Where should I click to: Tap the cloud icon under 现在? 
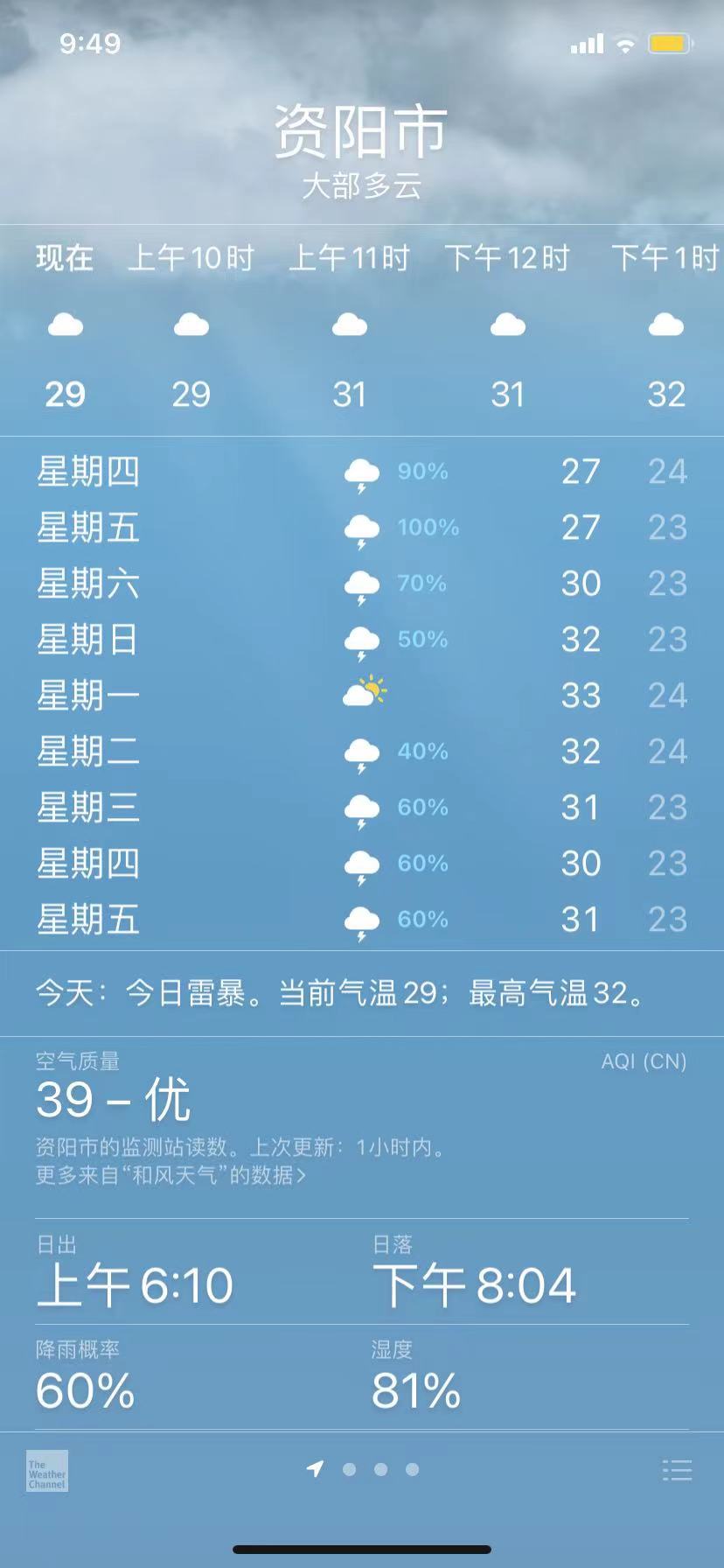pos(66,325)
